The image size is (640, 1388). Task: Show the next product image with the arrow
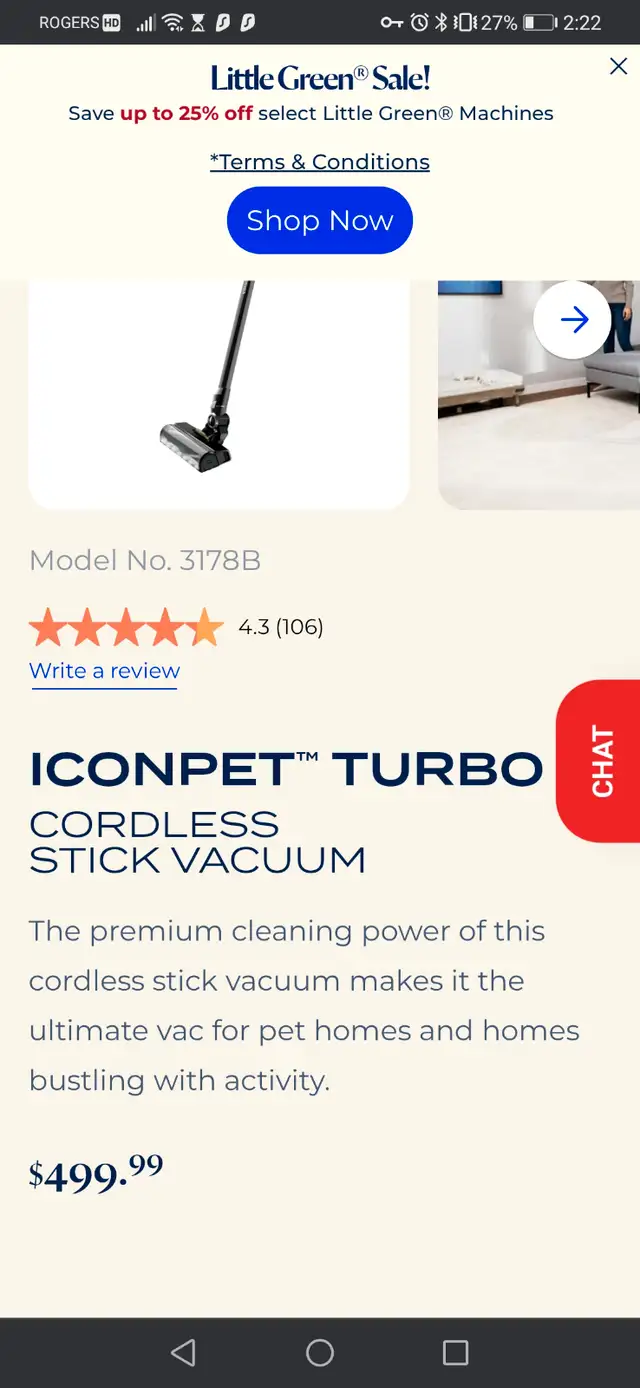[572, 320]
